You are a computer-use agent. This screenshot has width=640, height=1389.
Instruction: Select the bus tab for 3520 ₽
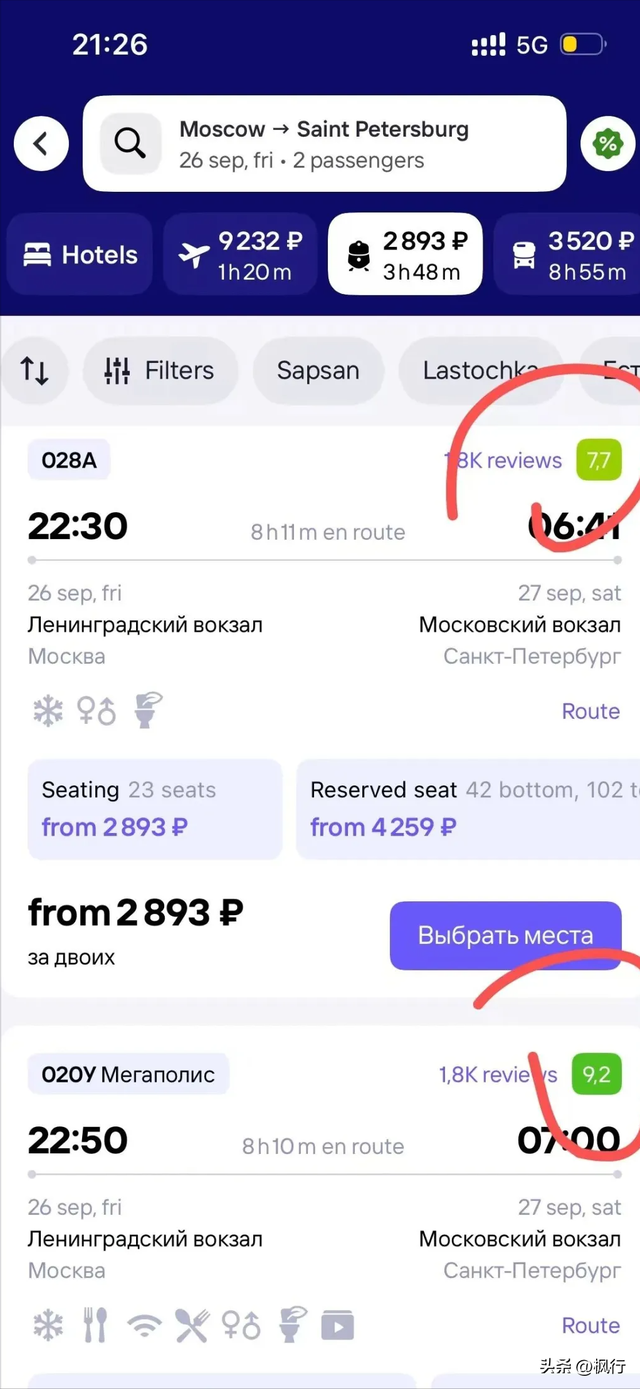pos(572,255)
